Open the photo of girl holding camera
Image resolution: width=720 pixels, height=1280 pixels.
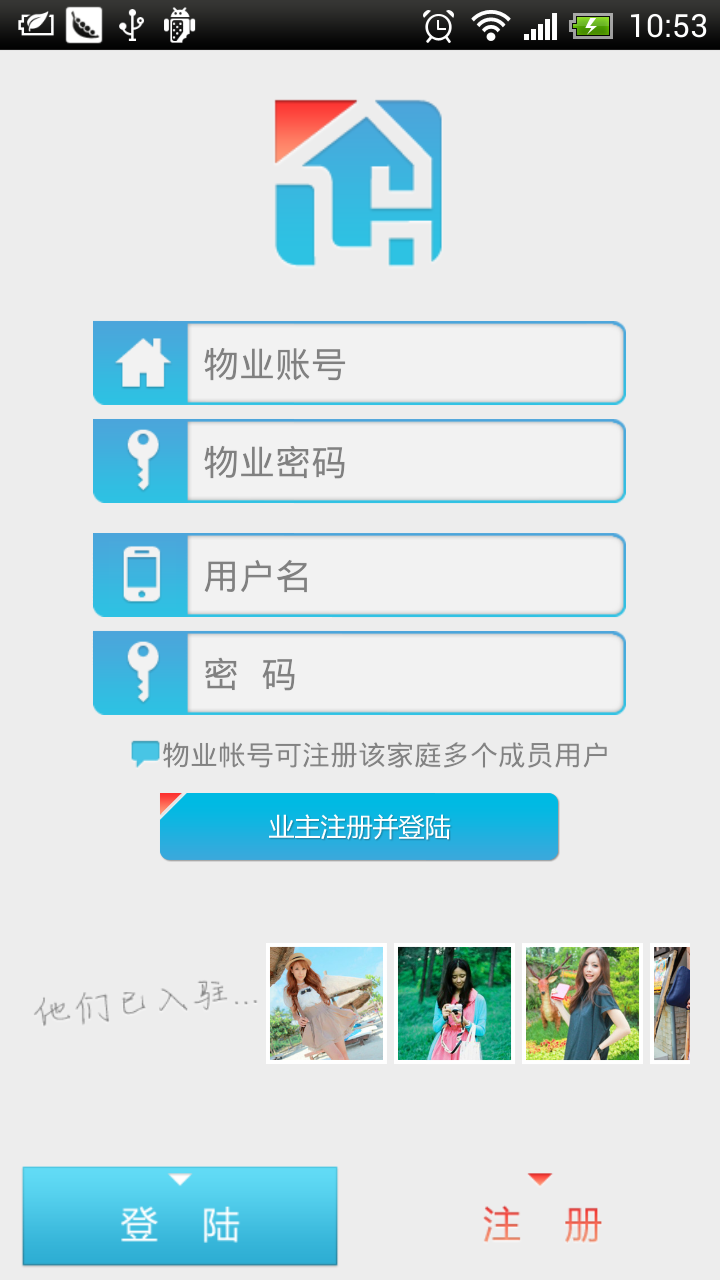tap(455, 1003)
